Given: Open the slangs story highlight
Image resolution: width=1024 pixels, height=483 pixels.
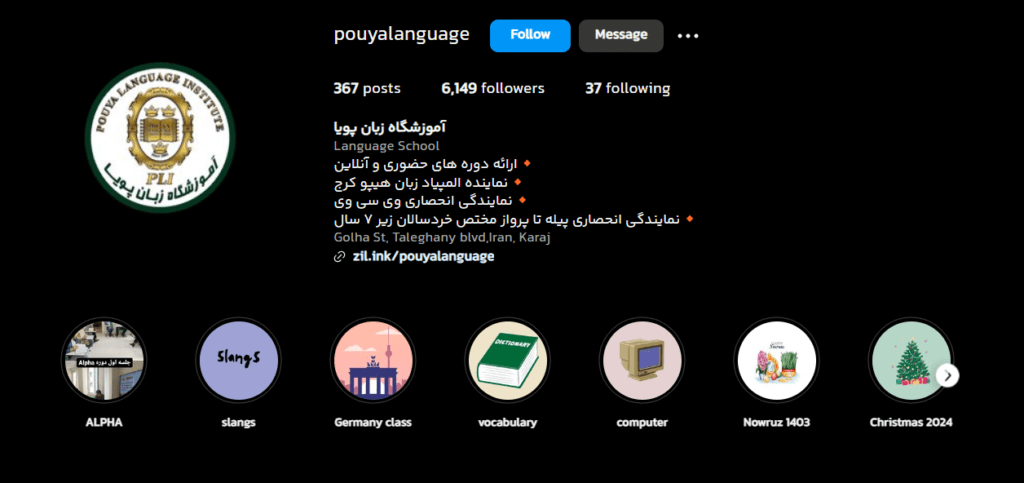Looking at the screenshot, I should point(238,360).
